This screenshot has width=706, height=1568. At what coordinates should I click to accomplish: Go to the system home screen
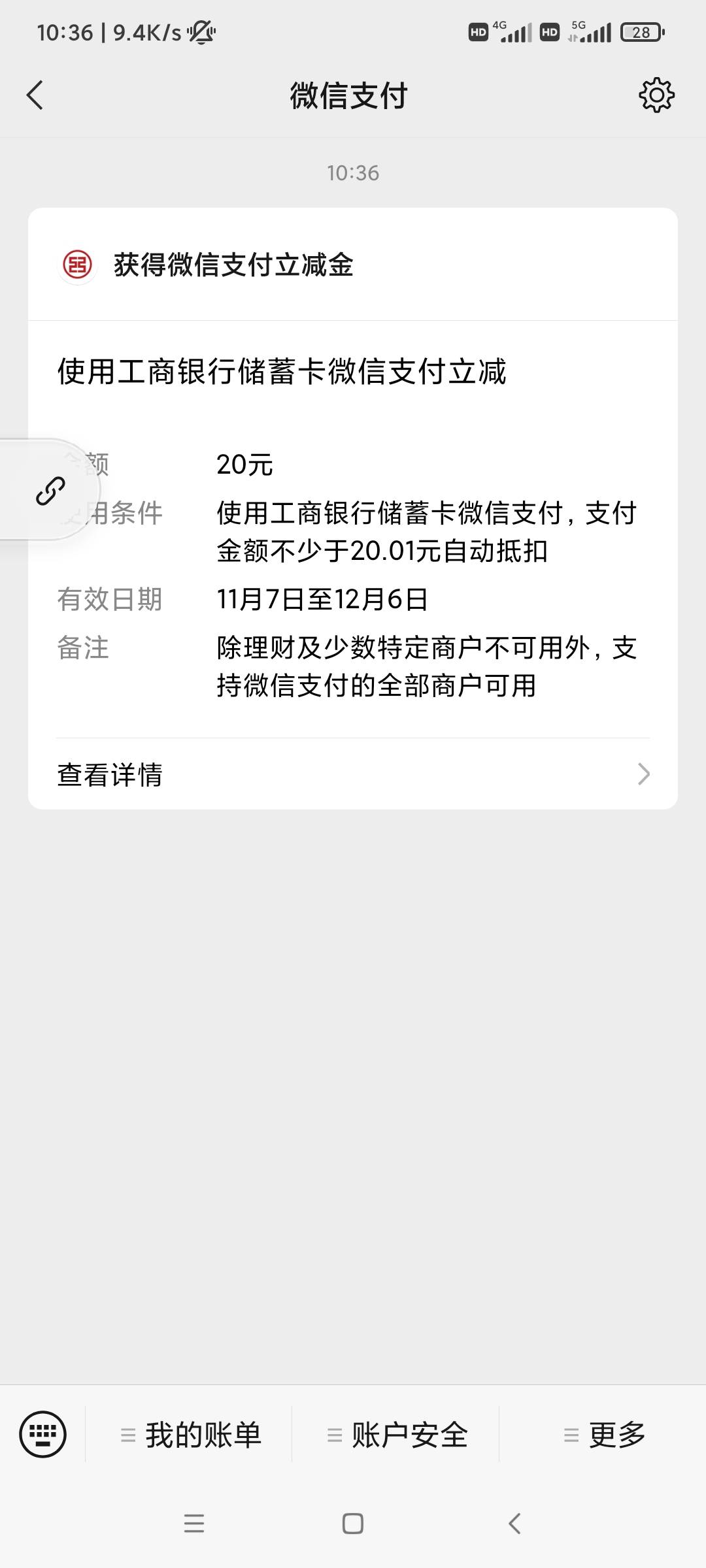pyautogui.click(x=353, y=1524)
